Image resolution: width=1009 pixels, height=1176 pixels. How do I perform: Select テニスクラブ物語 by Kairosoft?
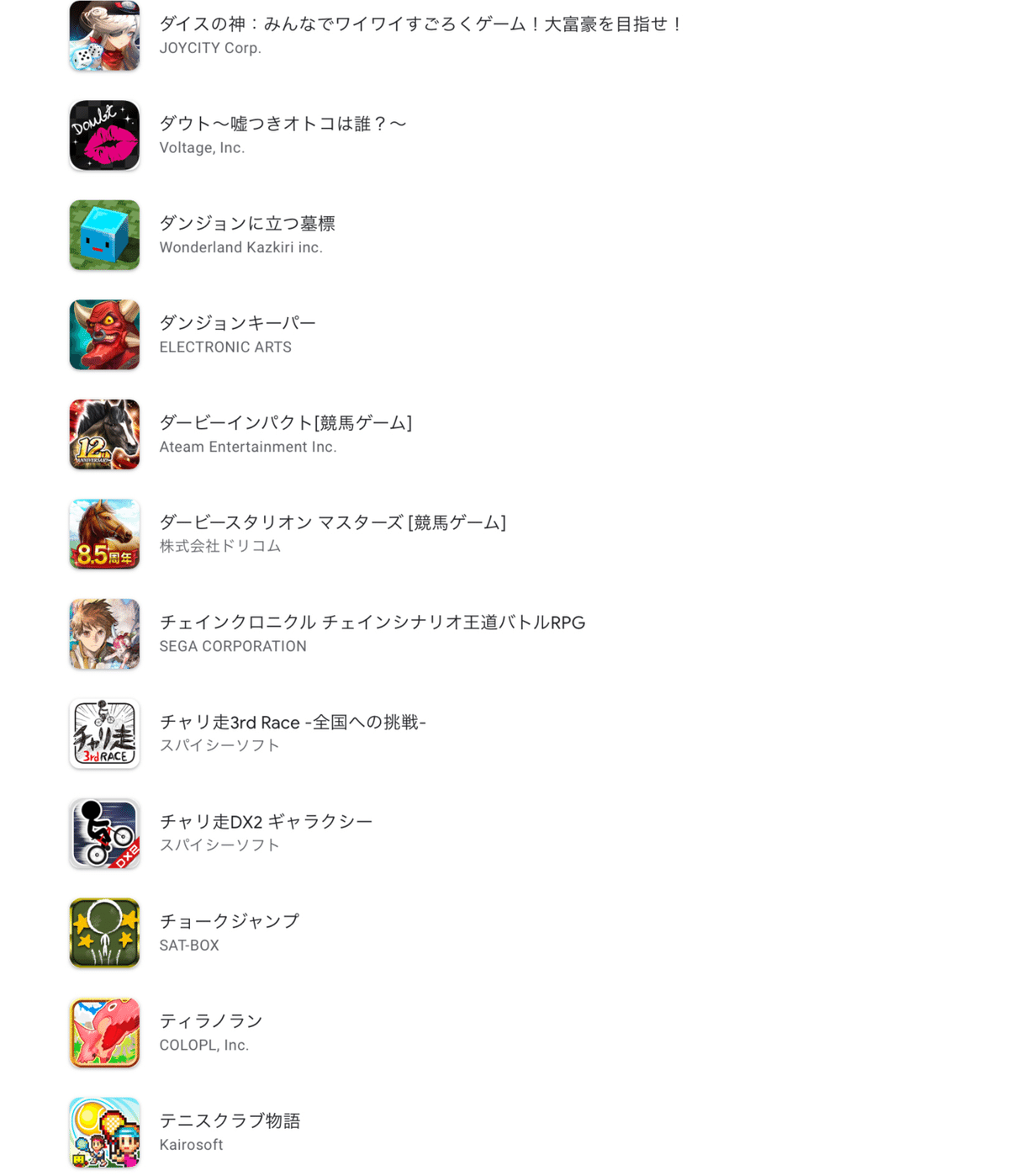coord(230,1121)
